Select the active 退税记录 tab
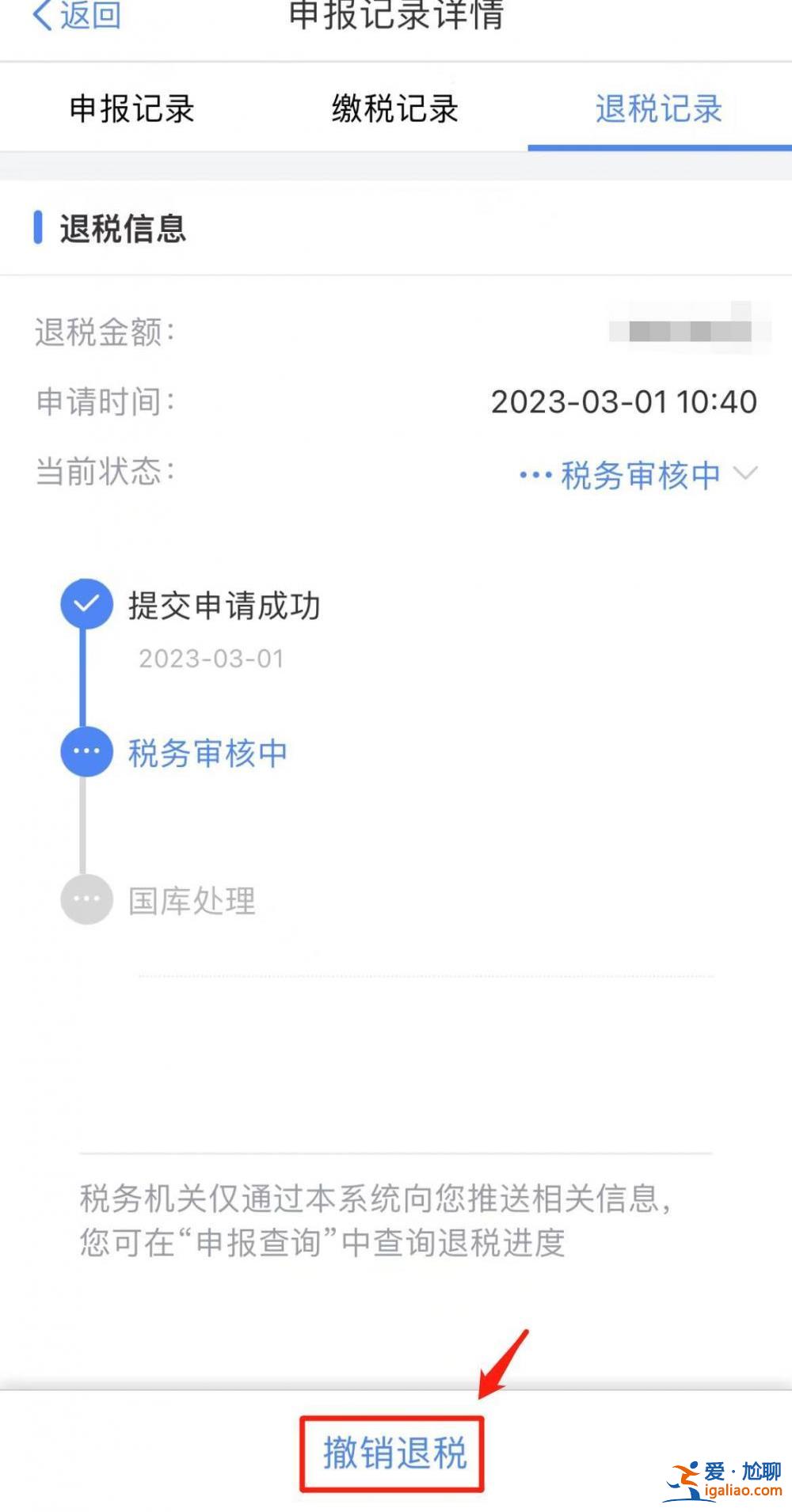Viewport: 792px width, 1512px height. pos(659,109)
